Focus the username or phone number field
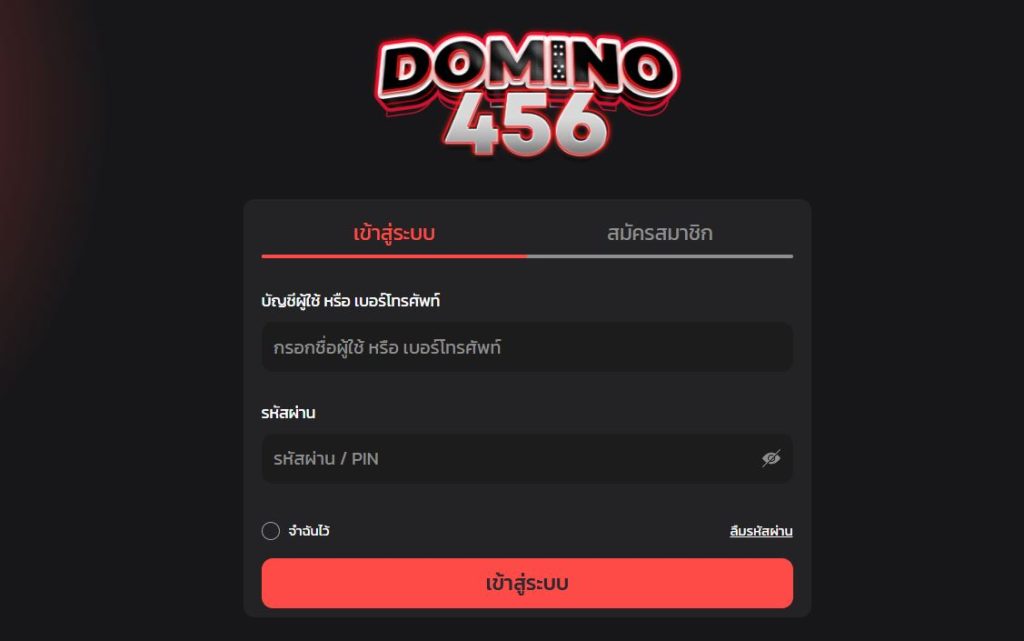The image size is (1024, 641). 527,348
